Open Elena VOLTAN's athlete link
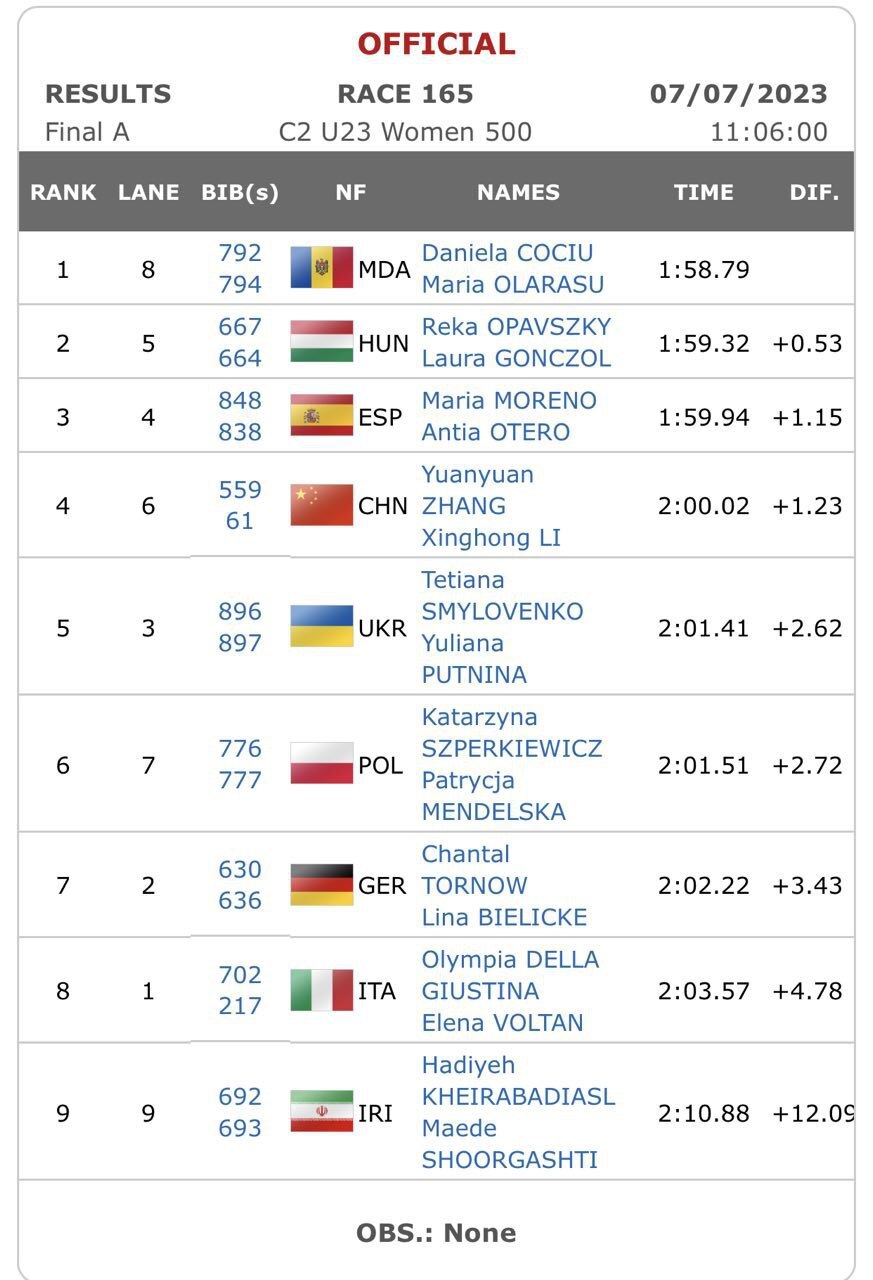873x1280 pixels. click(x=502, y=1022)
